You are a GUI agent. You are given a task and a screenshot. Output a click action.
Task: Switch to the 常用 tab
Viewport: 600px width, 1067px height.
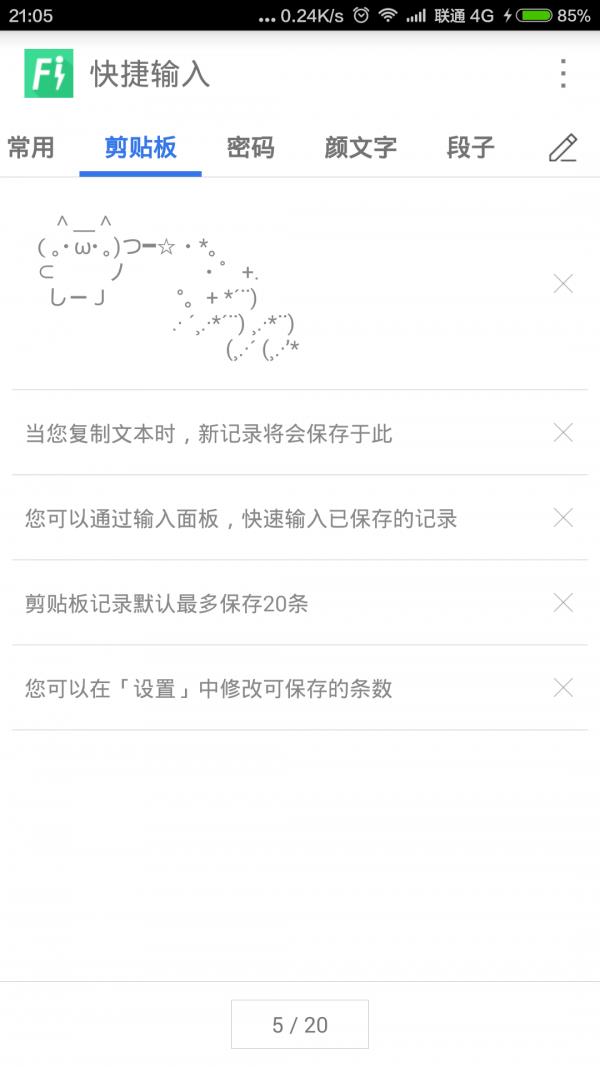click(x=31, y=147)
